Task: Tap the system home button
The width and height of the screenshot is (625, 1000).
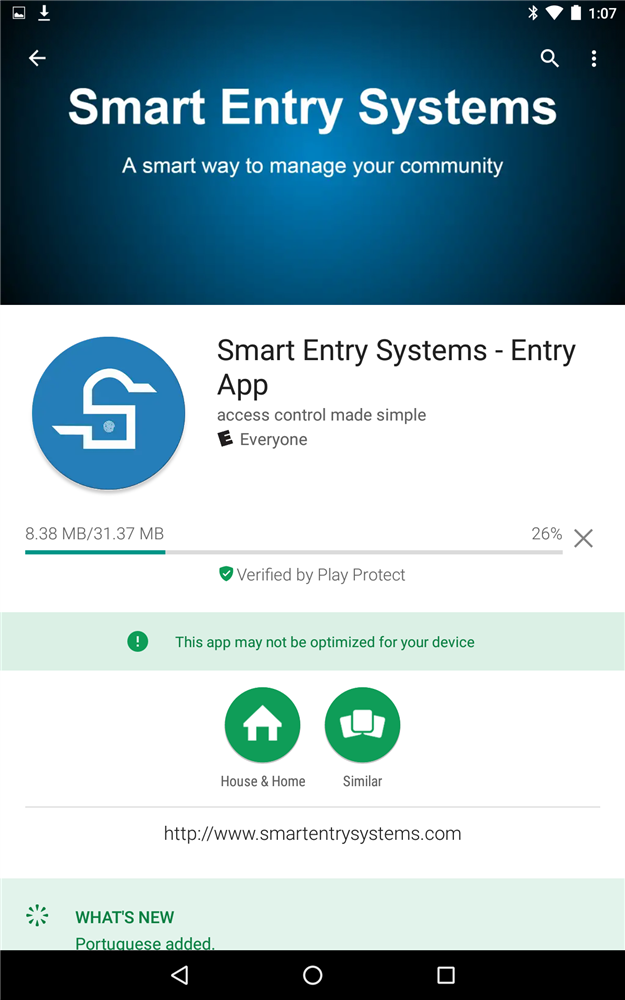Action: (x=312, y=974)
